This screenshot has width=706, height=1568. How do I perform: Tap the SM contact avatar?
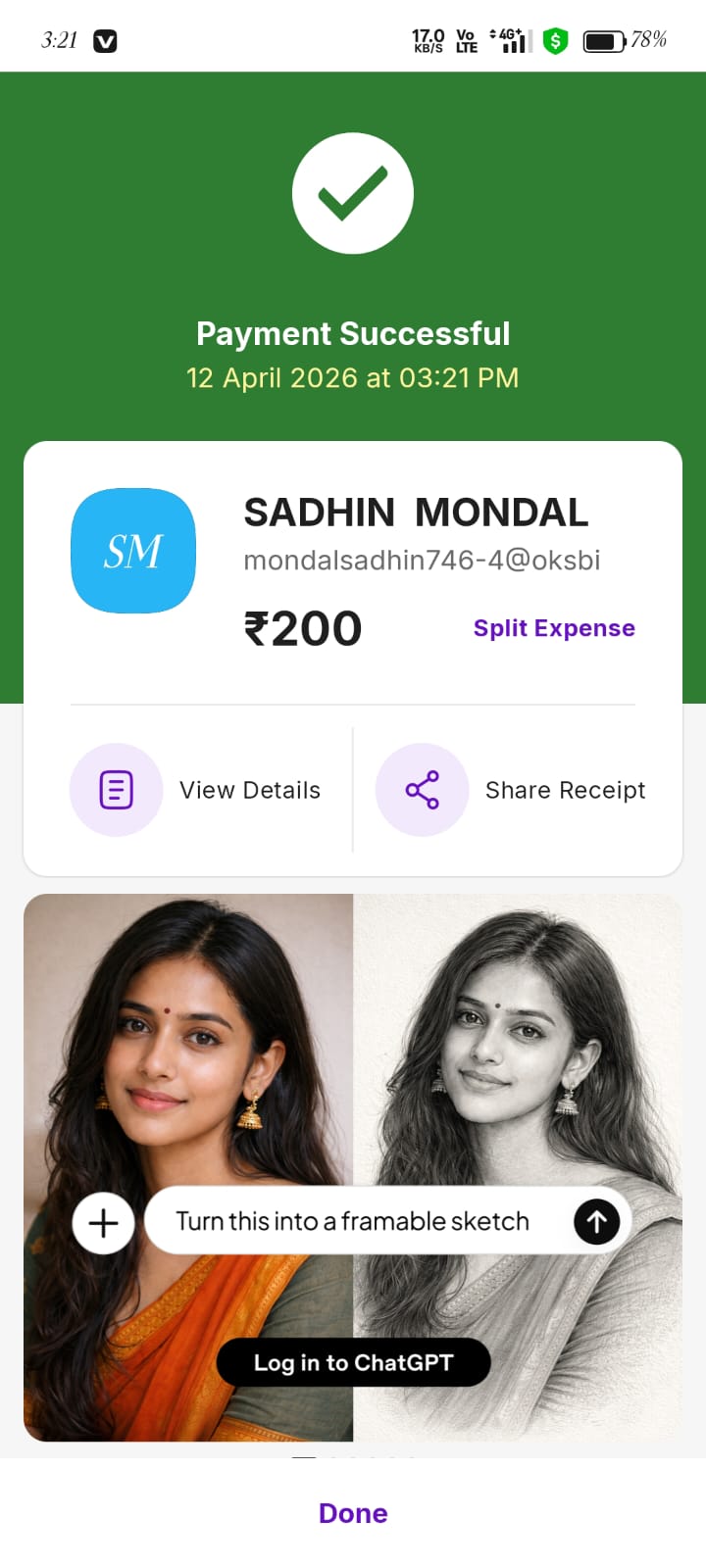[132, 550]
